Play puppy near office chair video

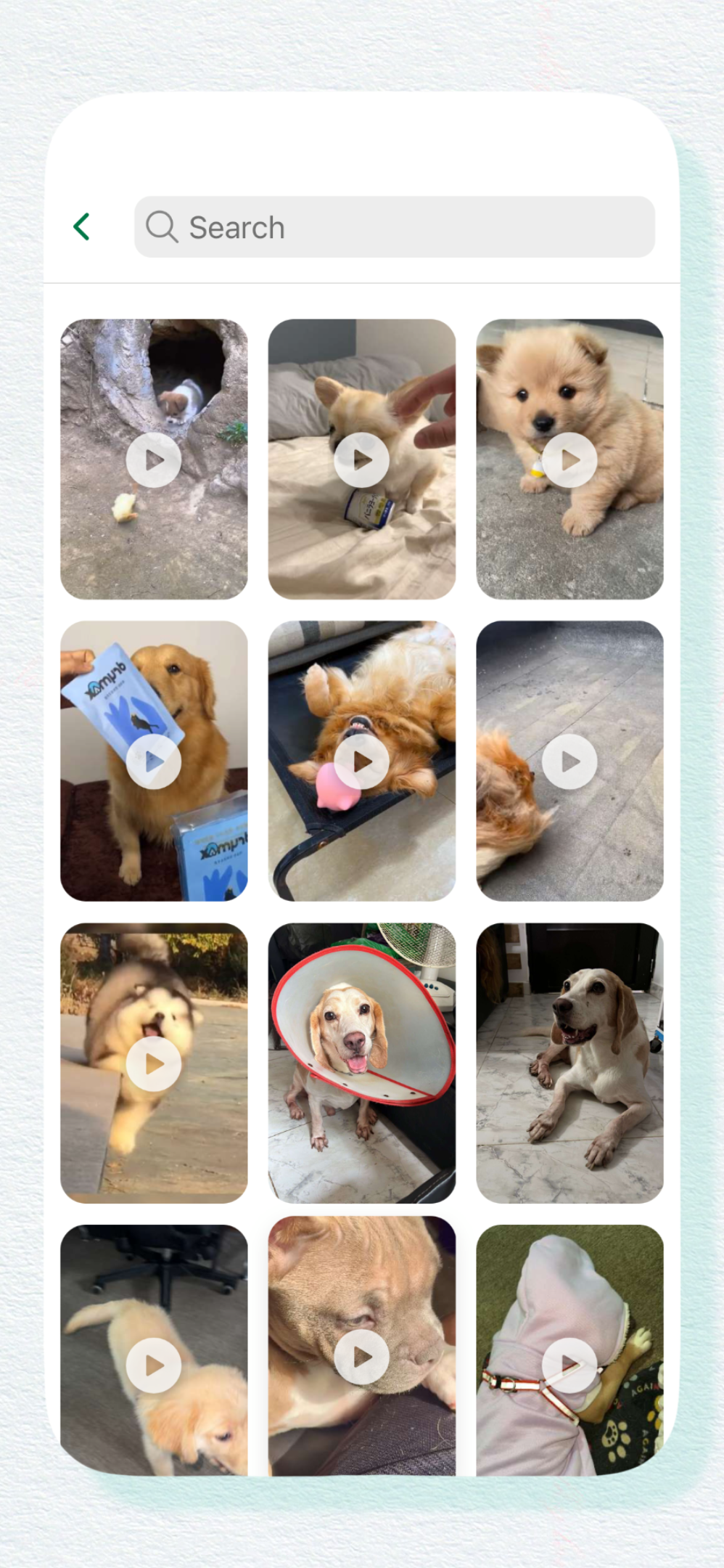point(154,1365)
